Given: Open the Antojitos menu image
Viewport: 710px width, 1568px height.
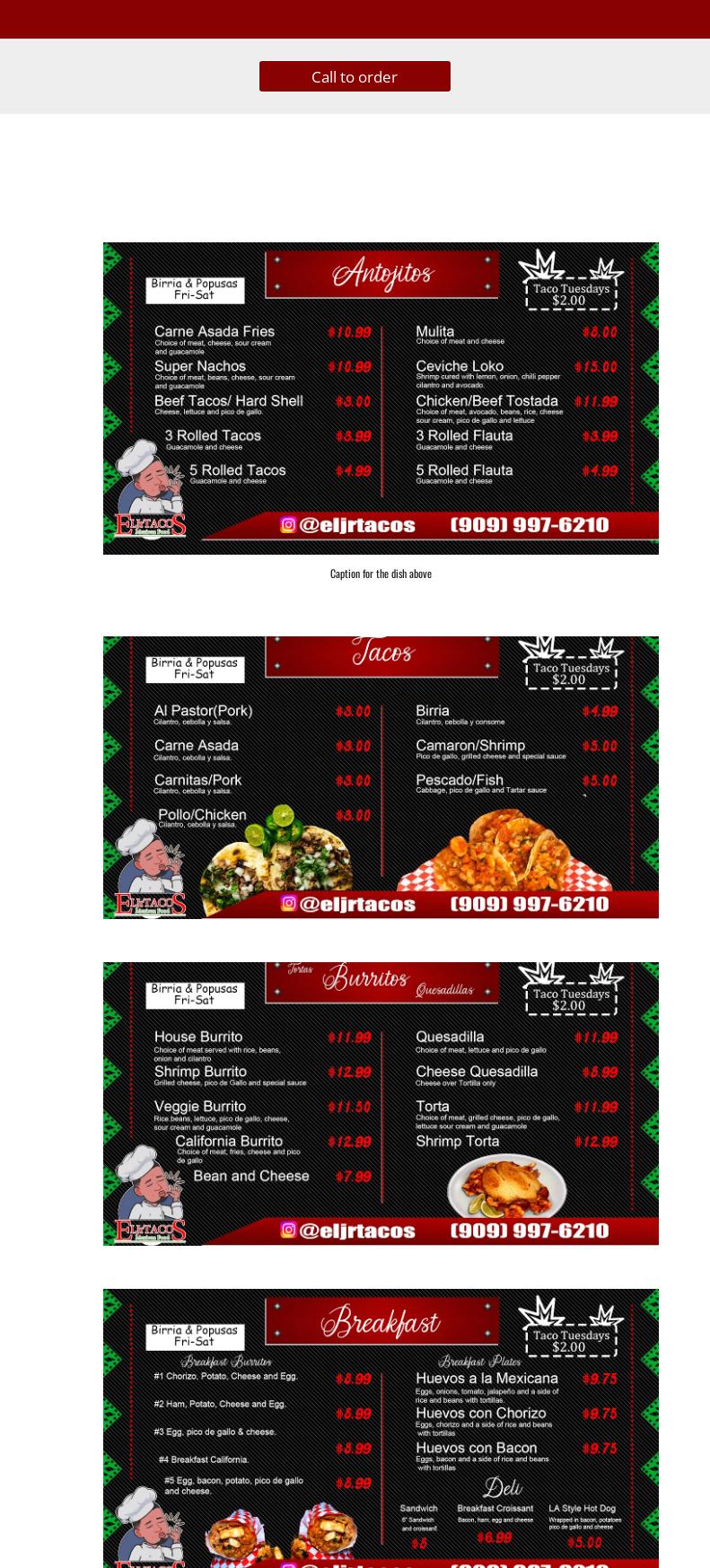Looking at the screenshot, I should point(381,398).
